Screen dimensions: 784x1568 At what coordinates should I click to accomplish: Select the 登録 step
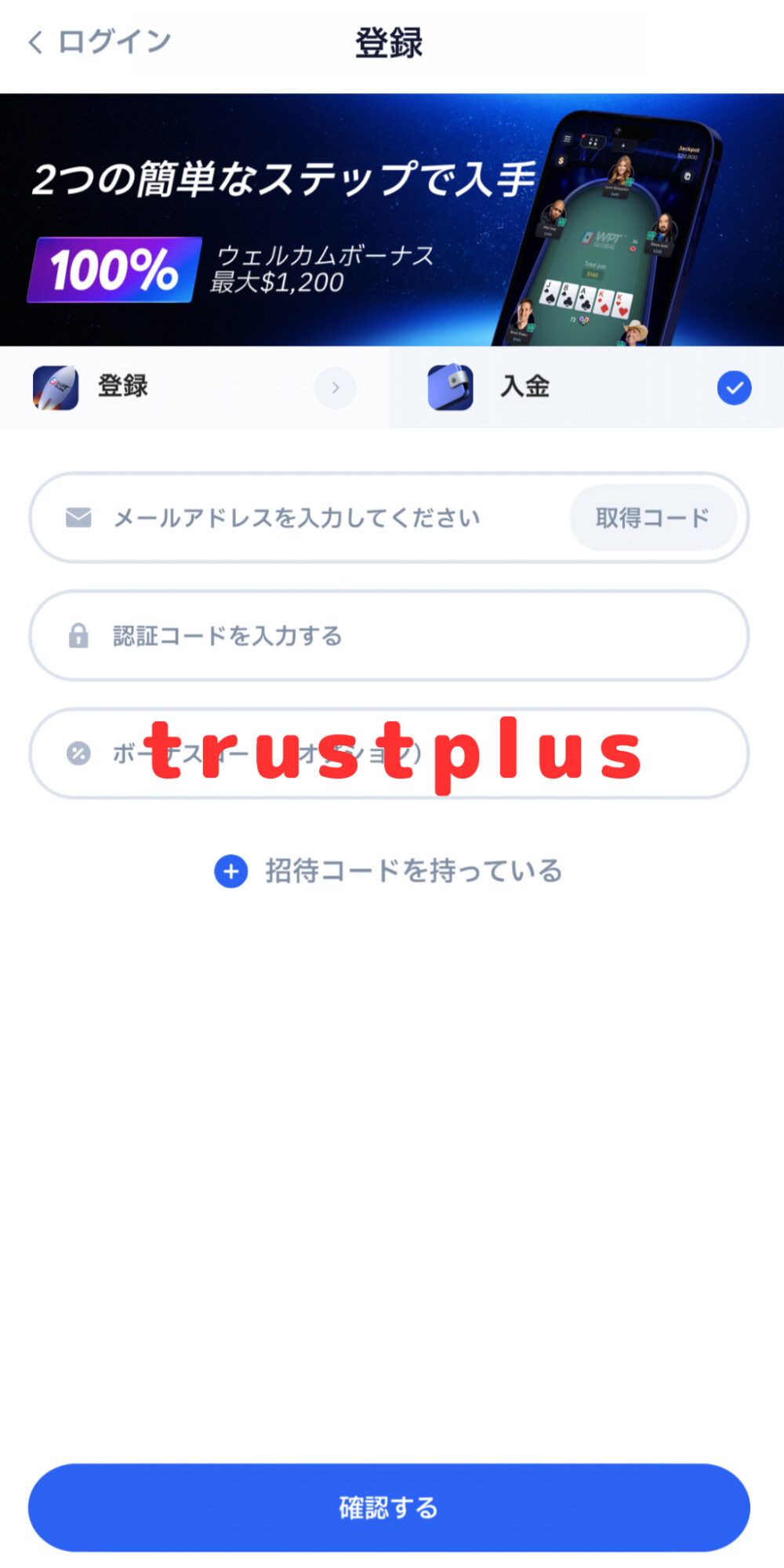click(194, 387)
